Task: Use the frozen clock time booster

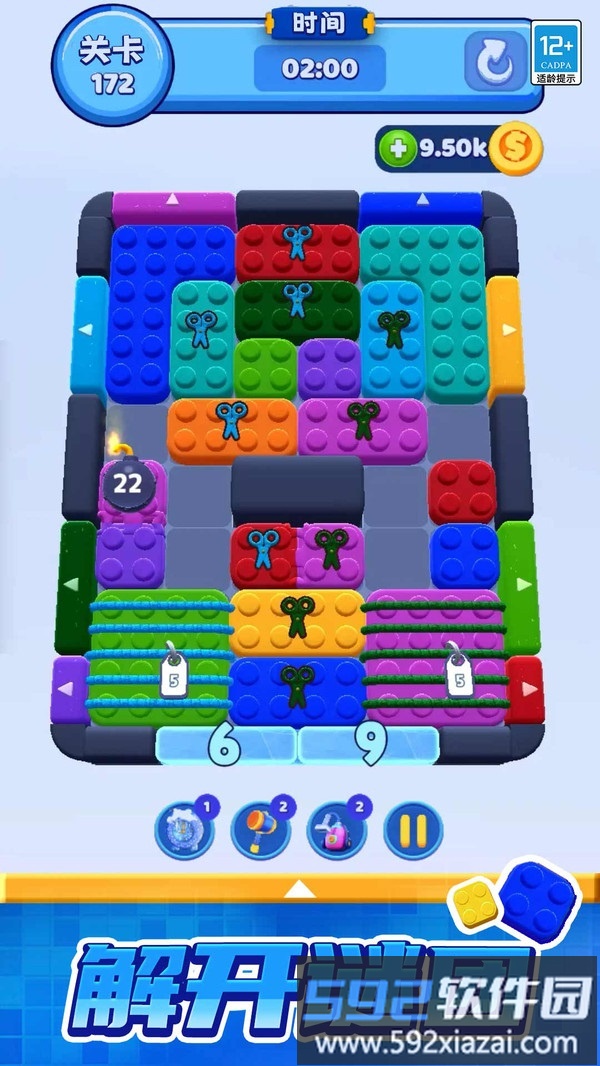Action: click(185, 830)
